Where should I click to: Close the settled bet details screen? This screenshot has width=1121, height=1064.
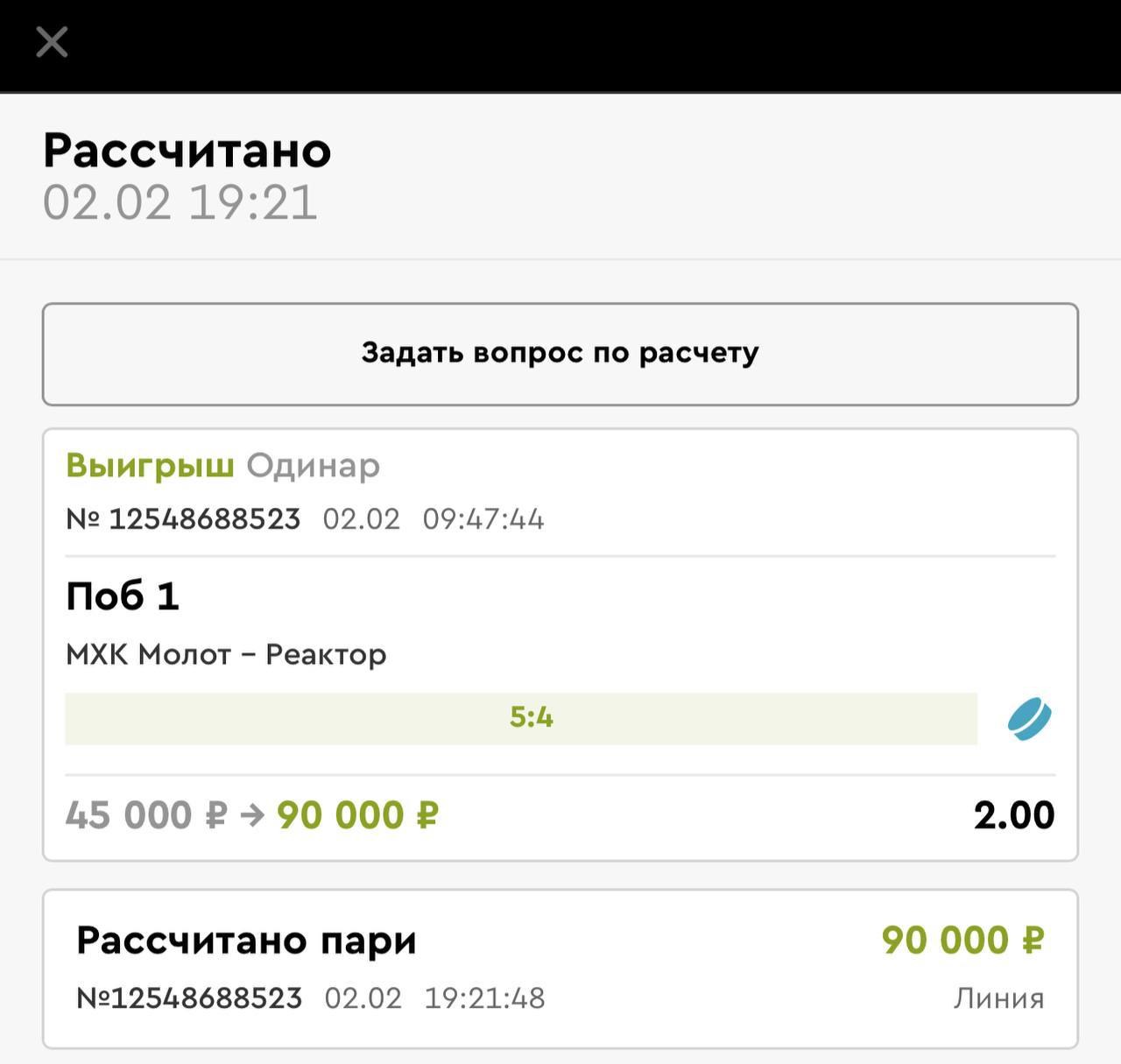[x=52, y=41]
